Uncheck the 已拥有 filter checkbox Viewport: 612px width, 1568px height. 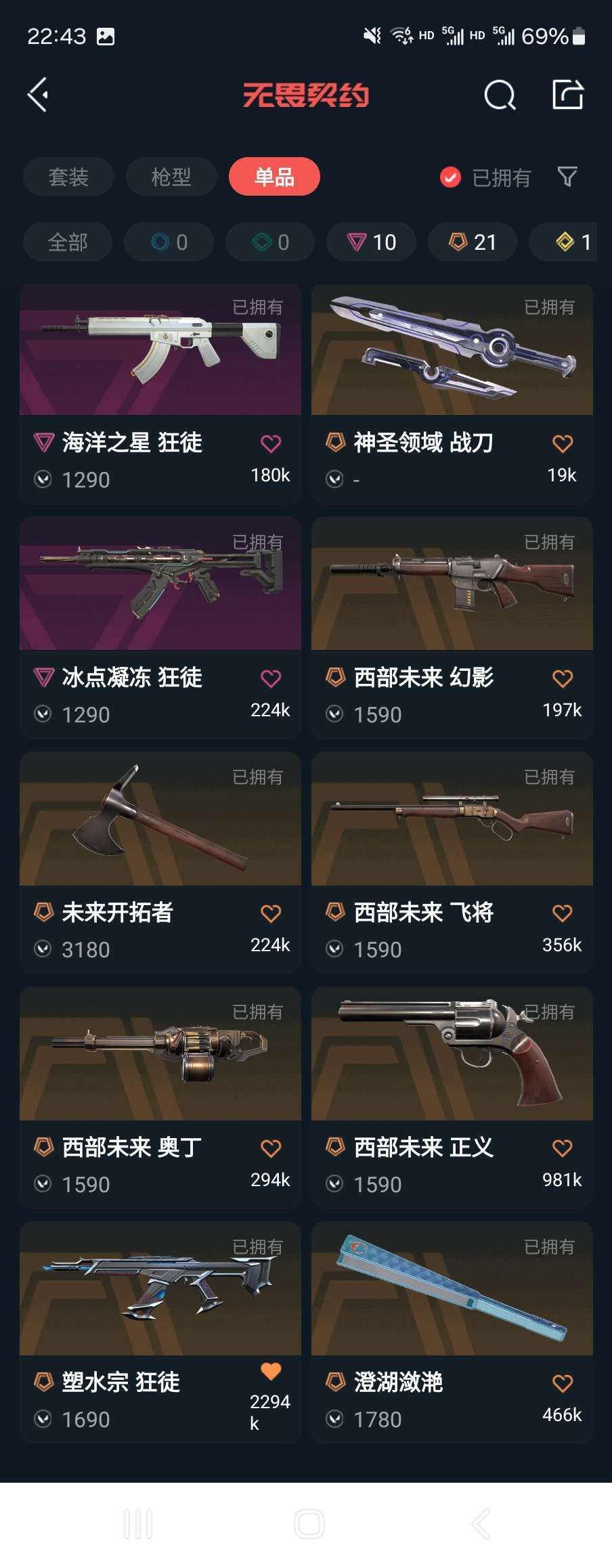450,177
